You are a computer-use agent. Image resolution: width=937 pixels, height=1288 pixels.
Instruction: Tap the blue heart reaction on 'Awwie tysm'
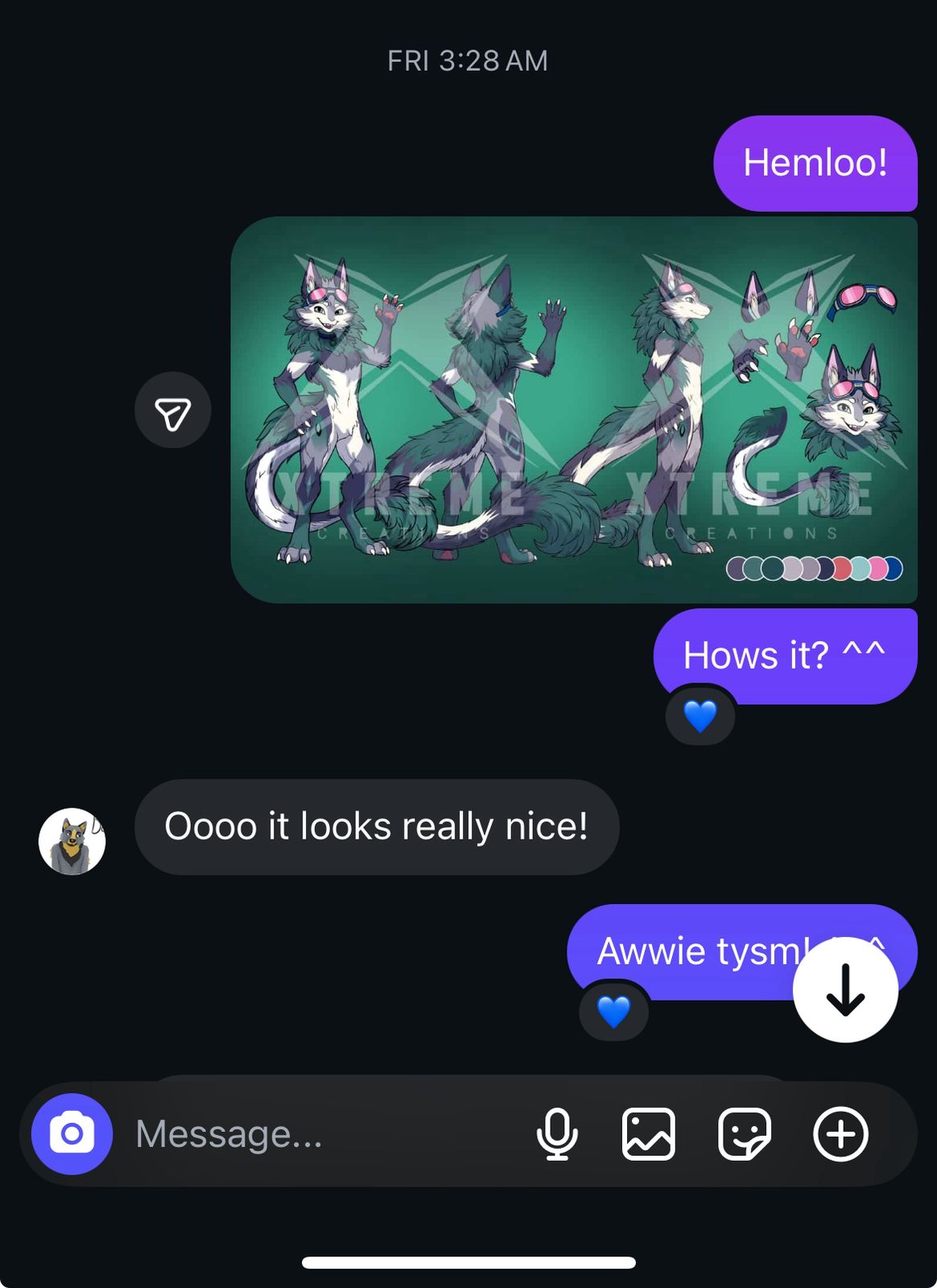tap(614, 1010)
